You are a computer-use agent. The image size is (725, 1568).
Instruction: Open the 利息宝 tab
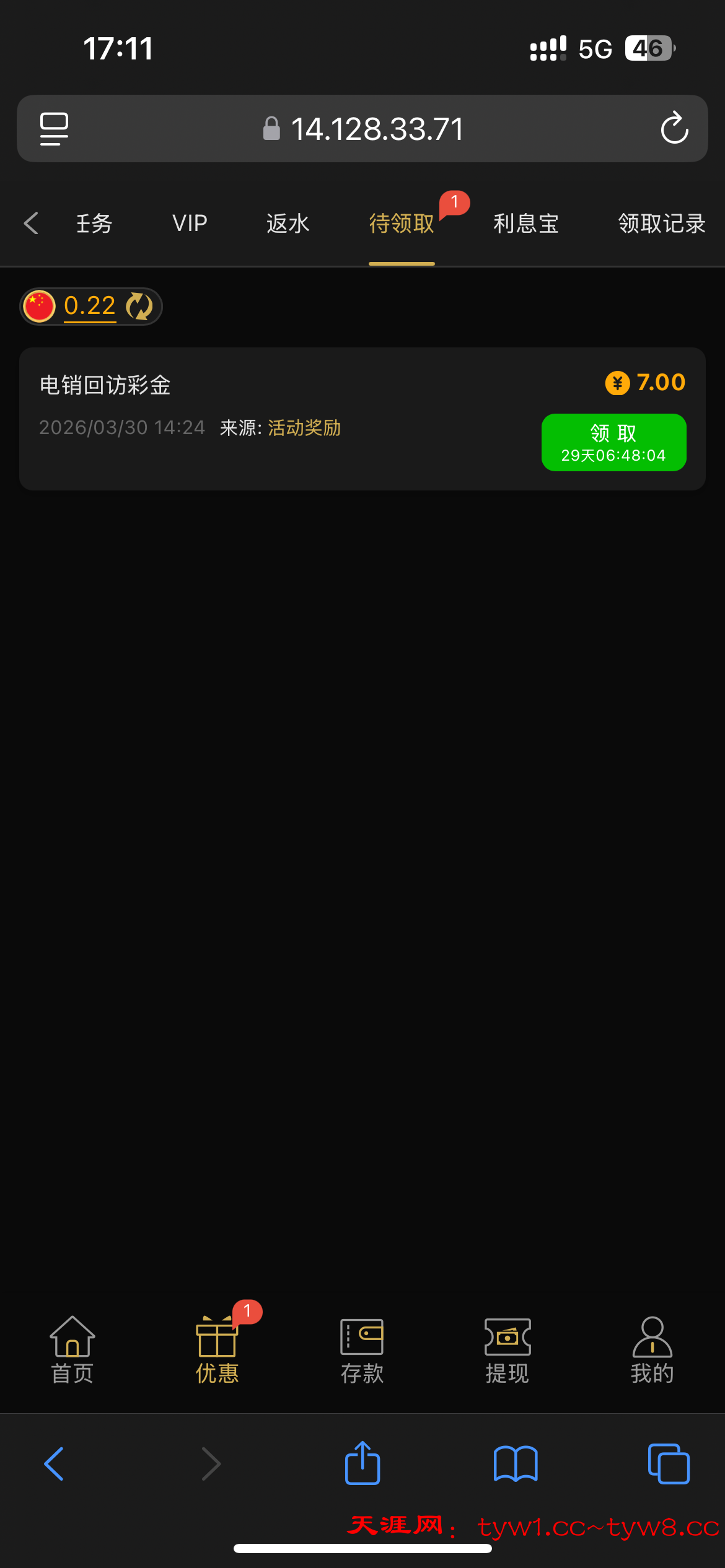point(526,223)
